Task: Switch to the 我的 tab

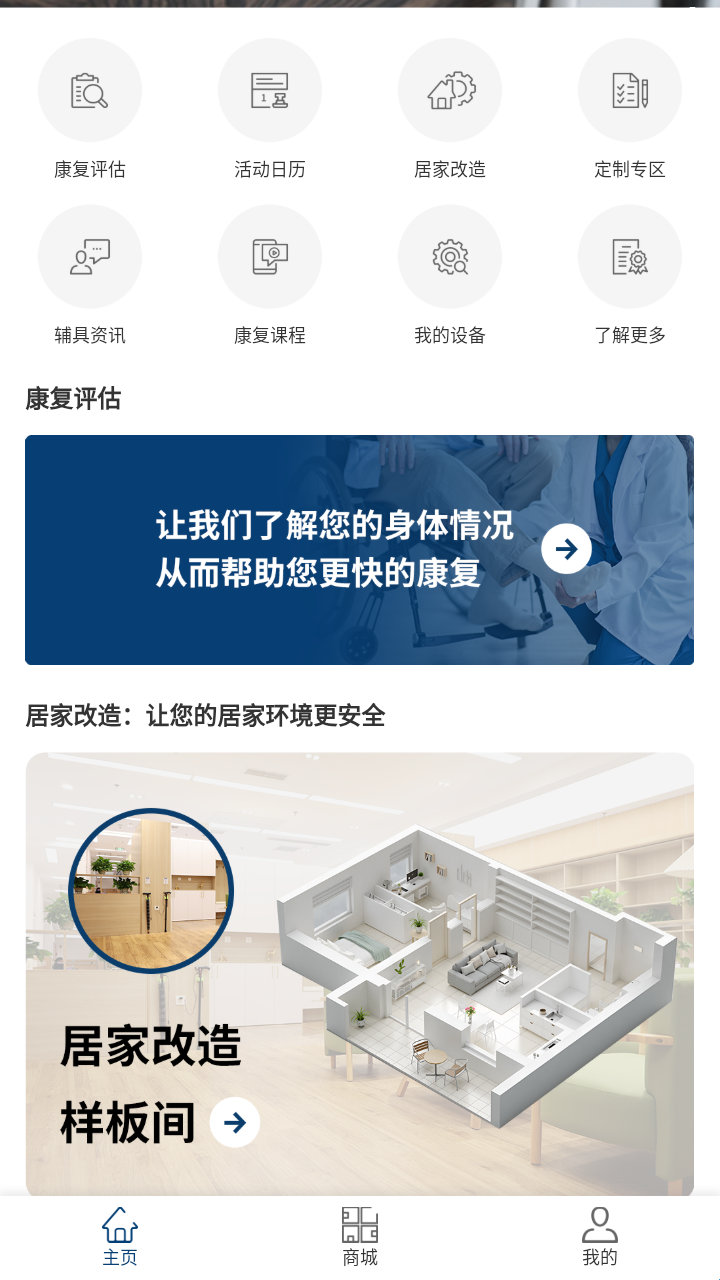Action: tap(600, 1236)
